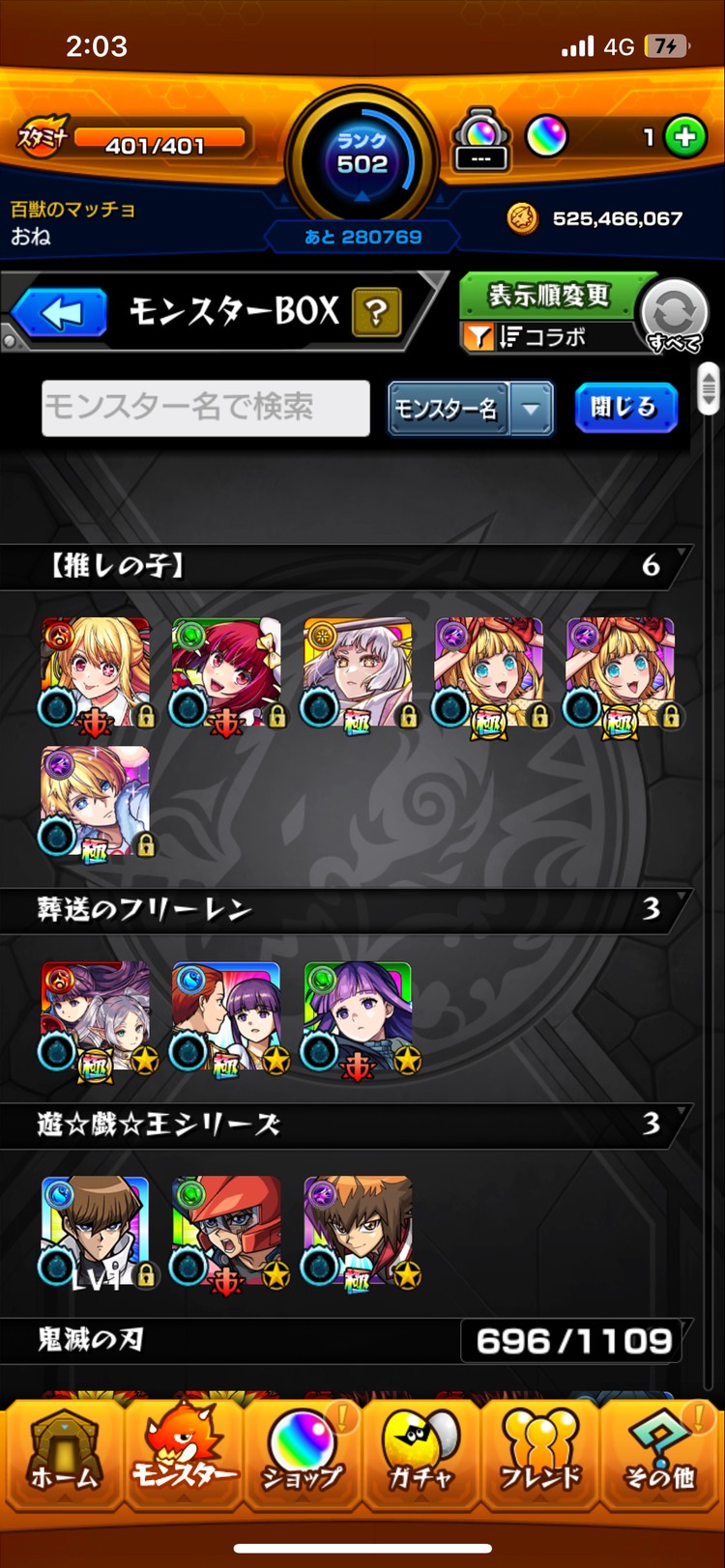Close the search panel with 閉じる

[624, 408]
